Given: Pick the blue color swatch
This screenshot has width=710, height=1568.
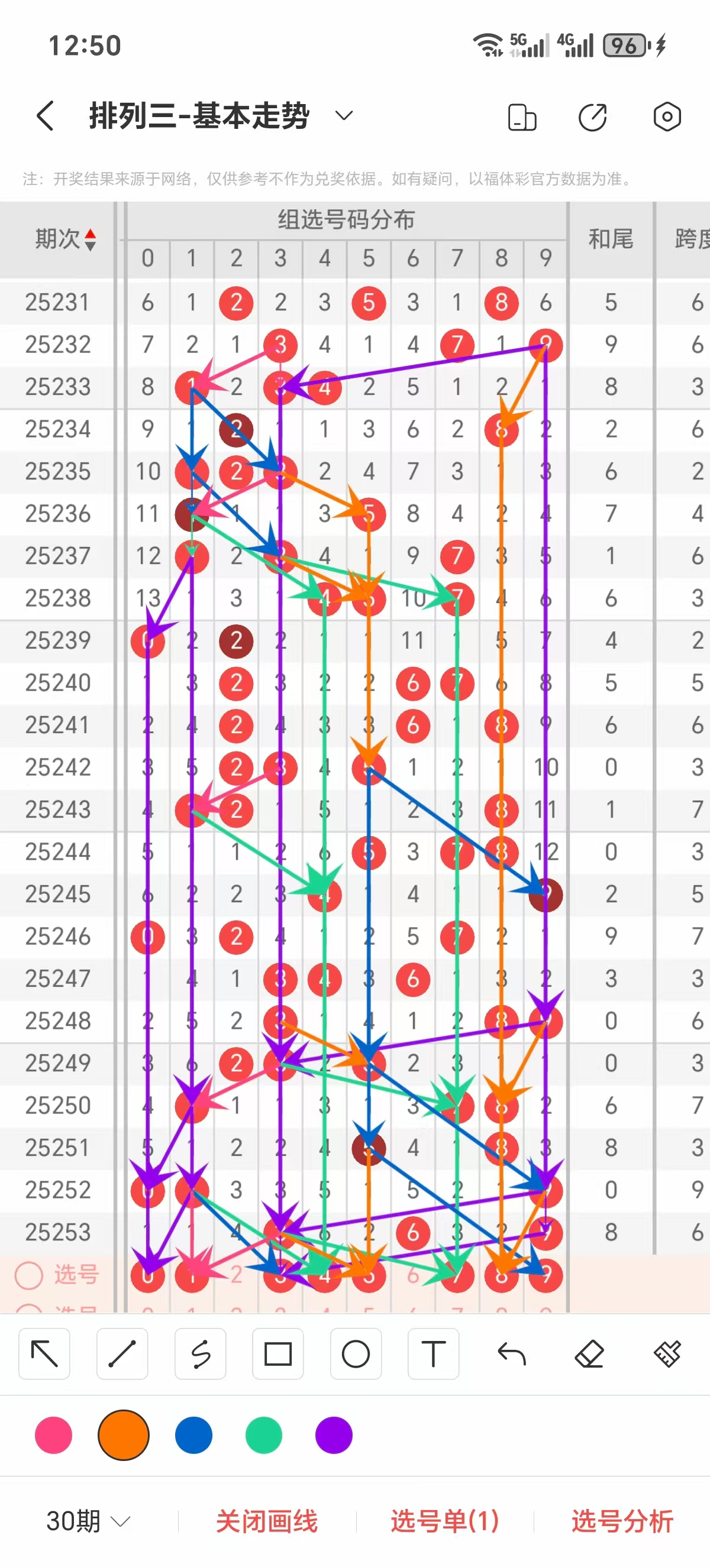Looking at the screenshot, I should point(193,1435).
